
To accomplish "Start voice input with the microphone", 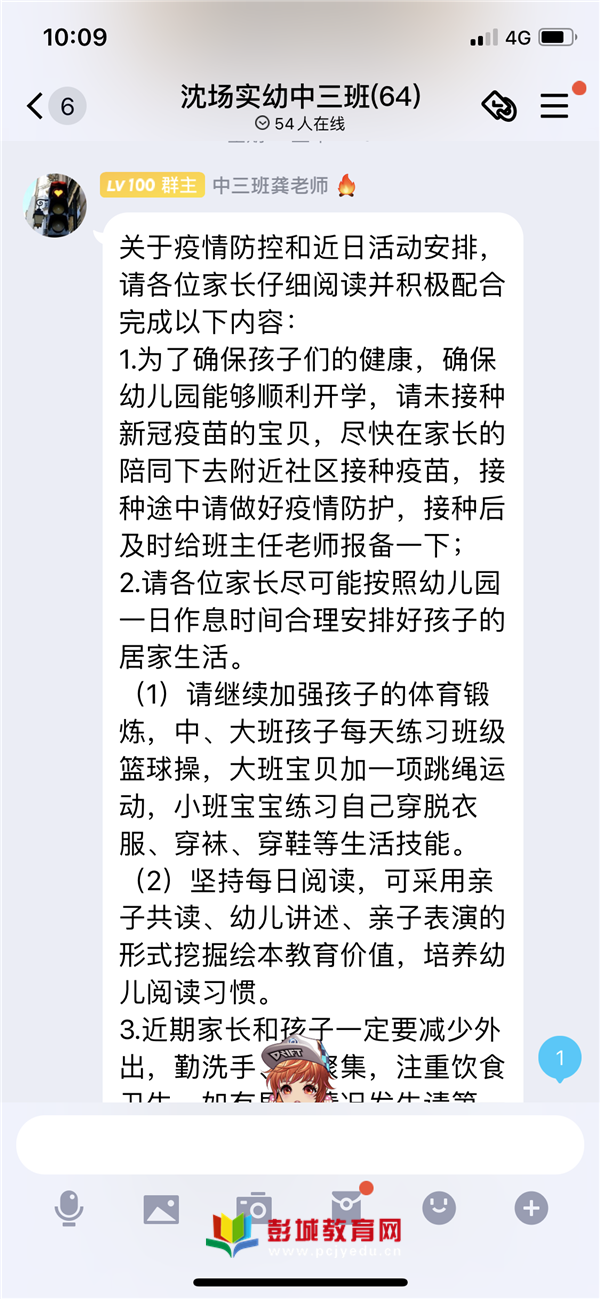I will 68,1208.
